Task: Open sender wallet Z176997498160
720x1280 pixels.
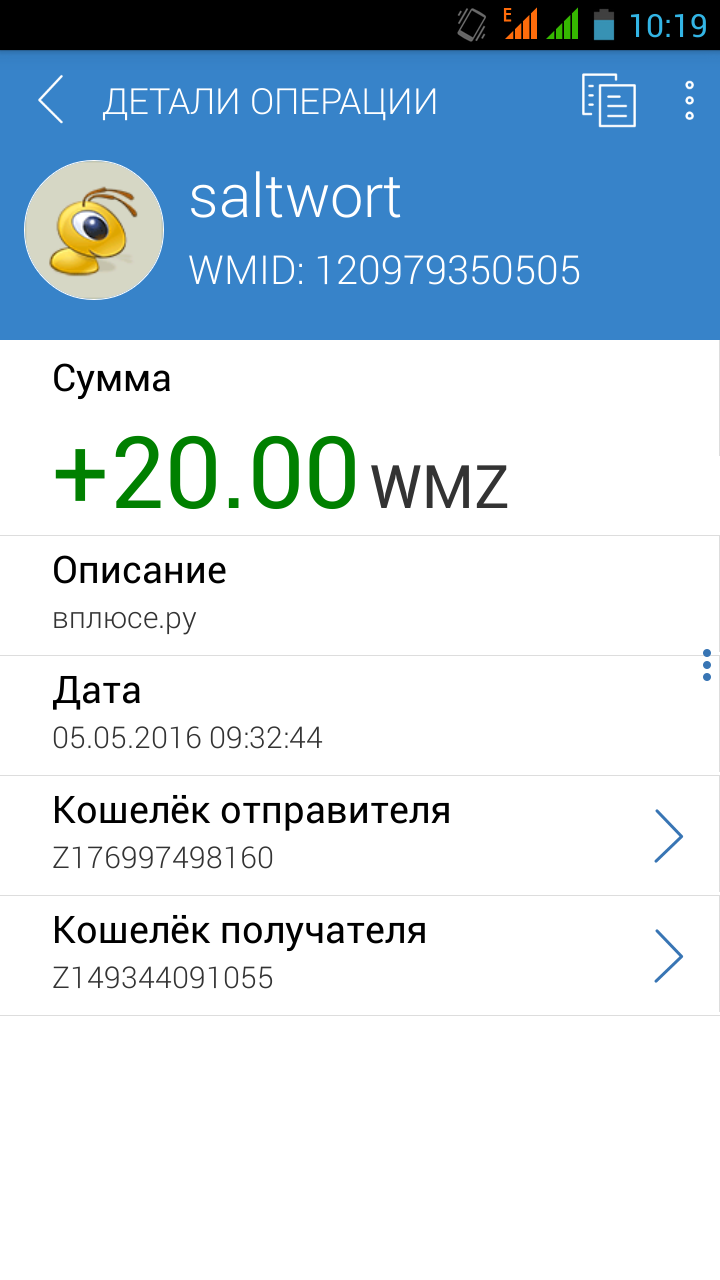Action: click(360, 836)
